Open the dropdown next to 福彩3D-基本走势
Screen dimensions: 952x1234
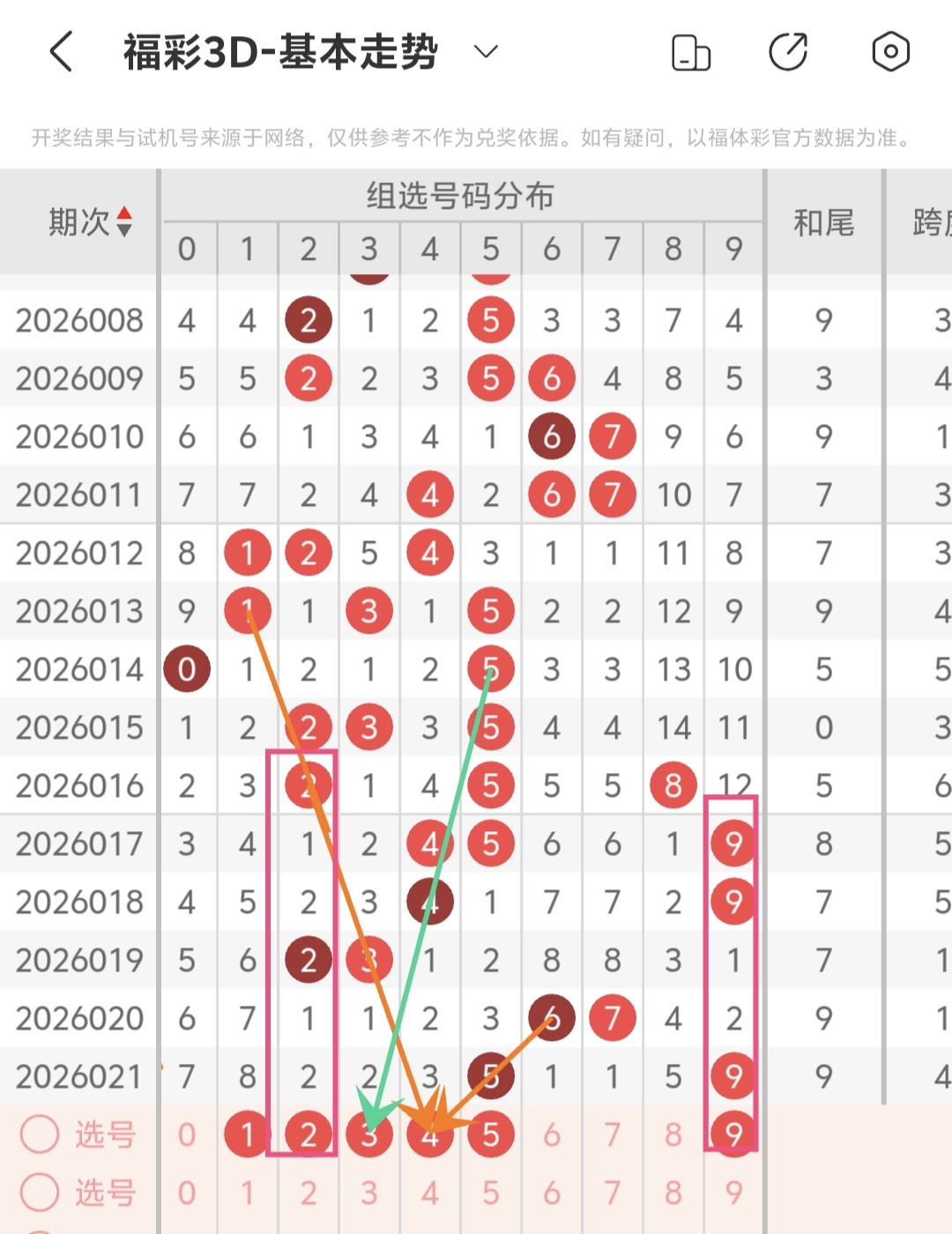pos(483,53)
